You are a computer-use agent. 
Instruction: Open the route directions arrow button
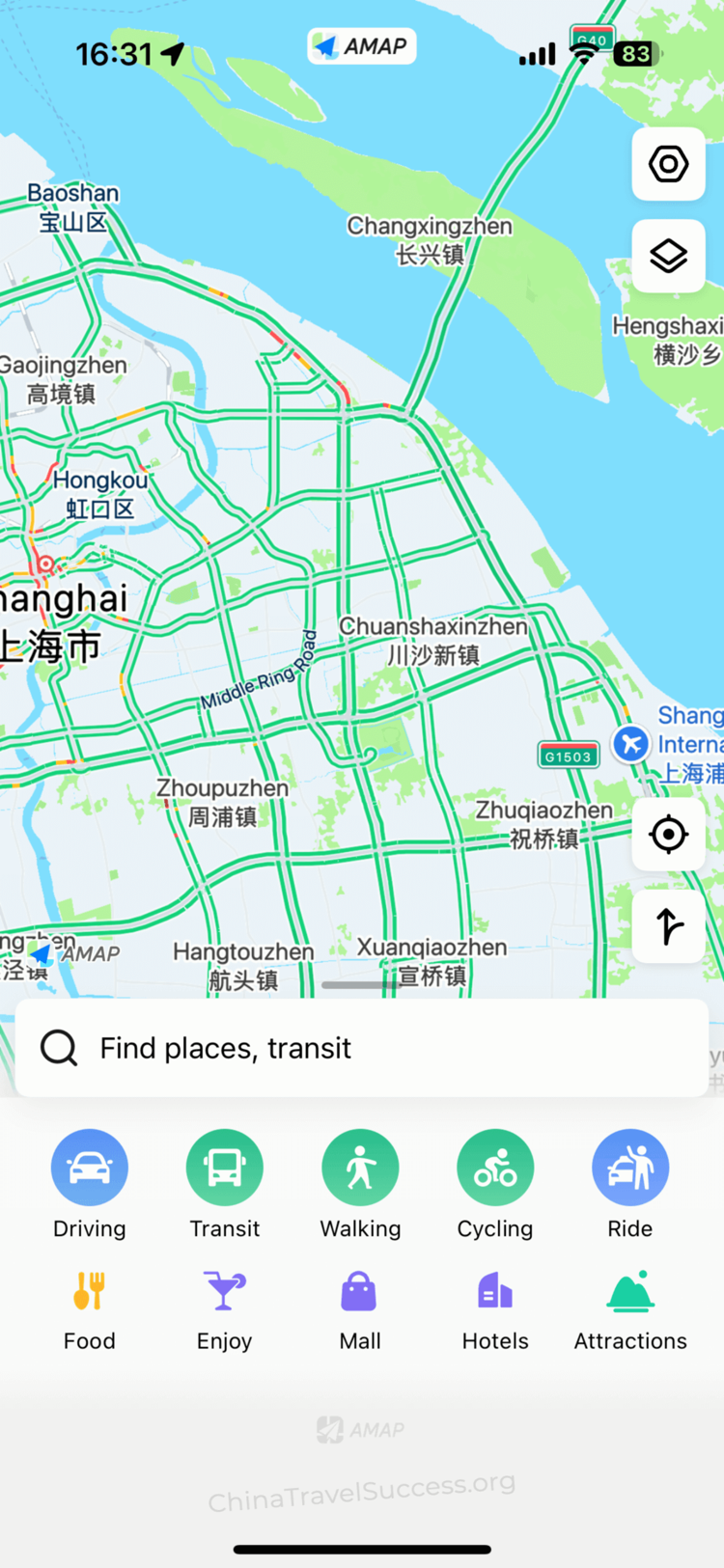point(668,926)
